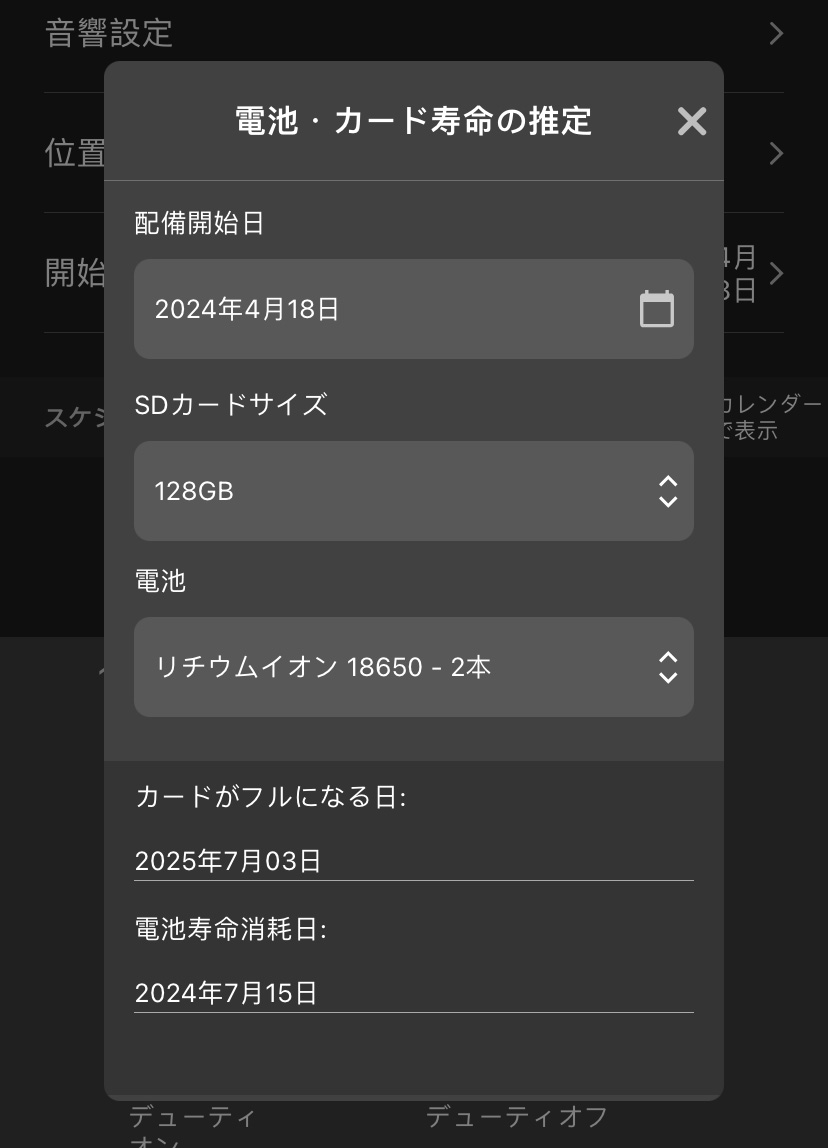Close the 電池・カード寿命の推定 dialog
This screenshot has height=1148, width=828.
[691, 122]
